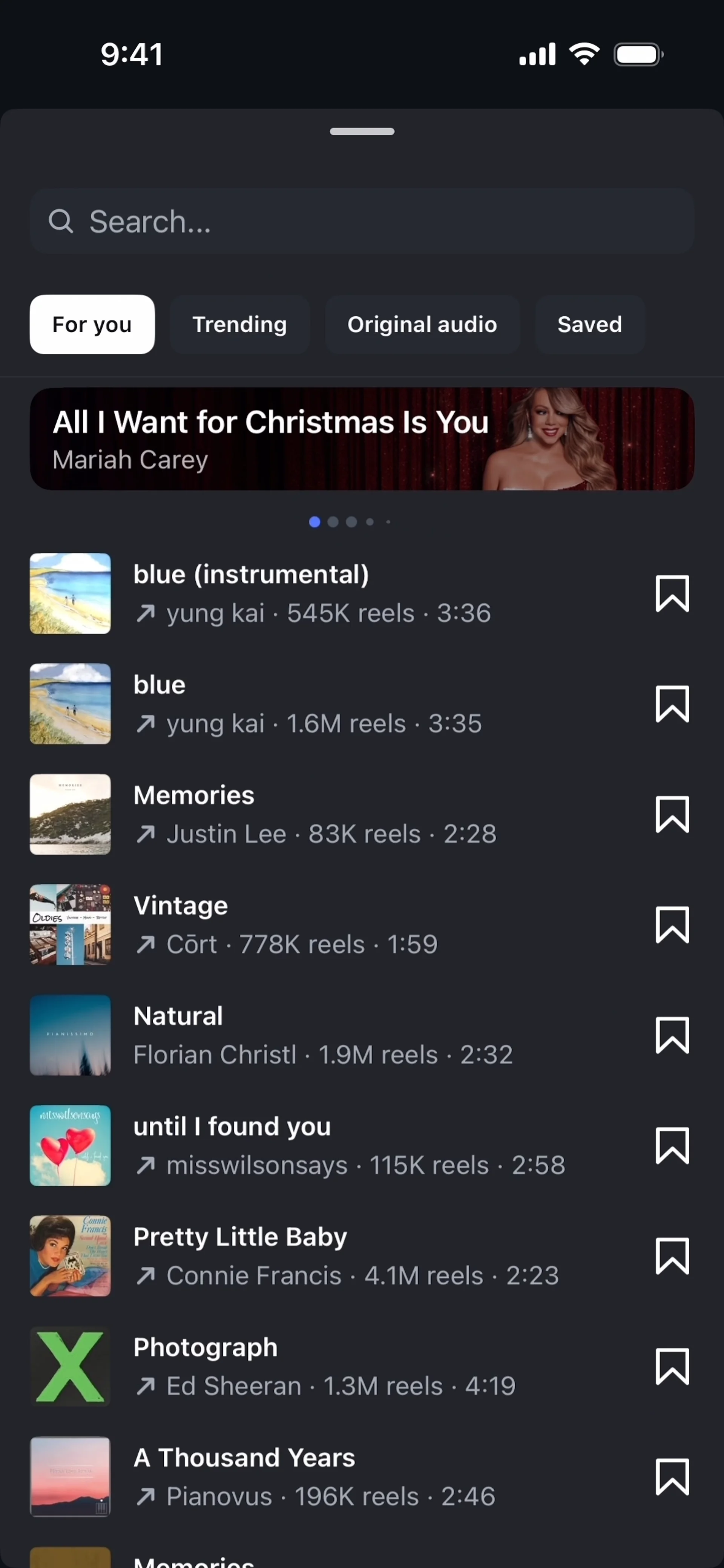This screenshot has height=1568, width=724.
Task: Save the Memories track by Justin Lee
Action: pos(672,814)
